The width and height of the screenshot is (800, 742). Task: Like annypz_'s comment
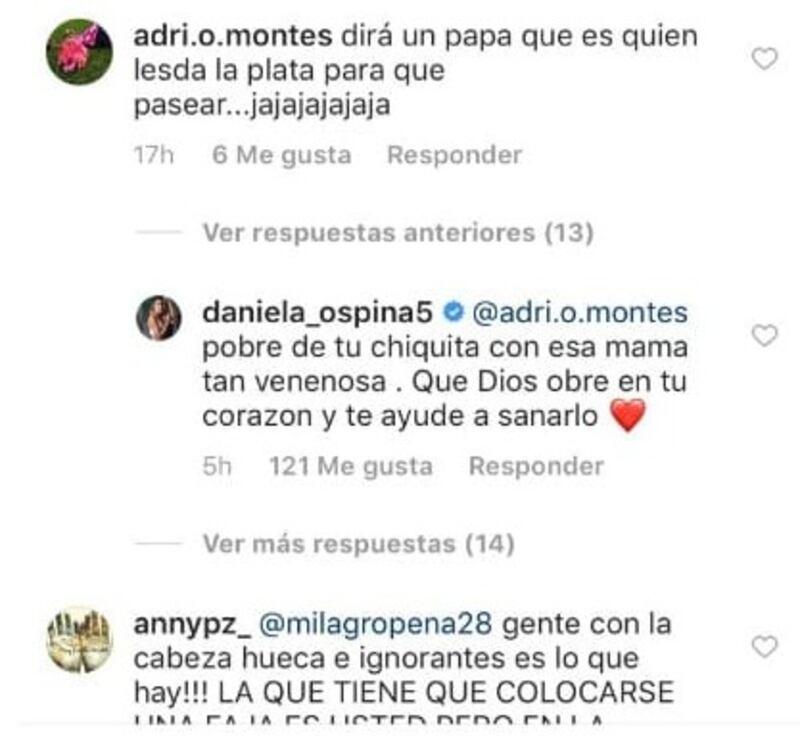(x=764, y=646)
